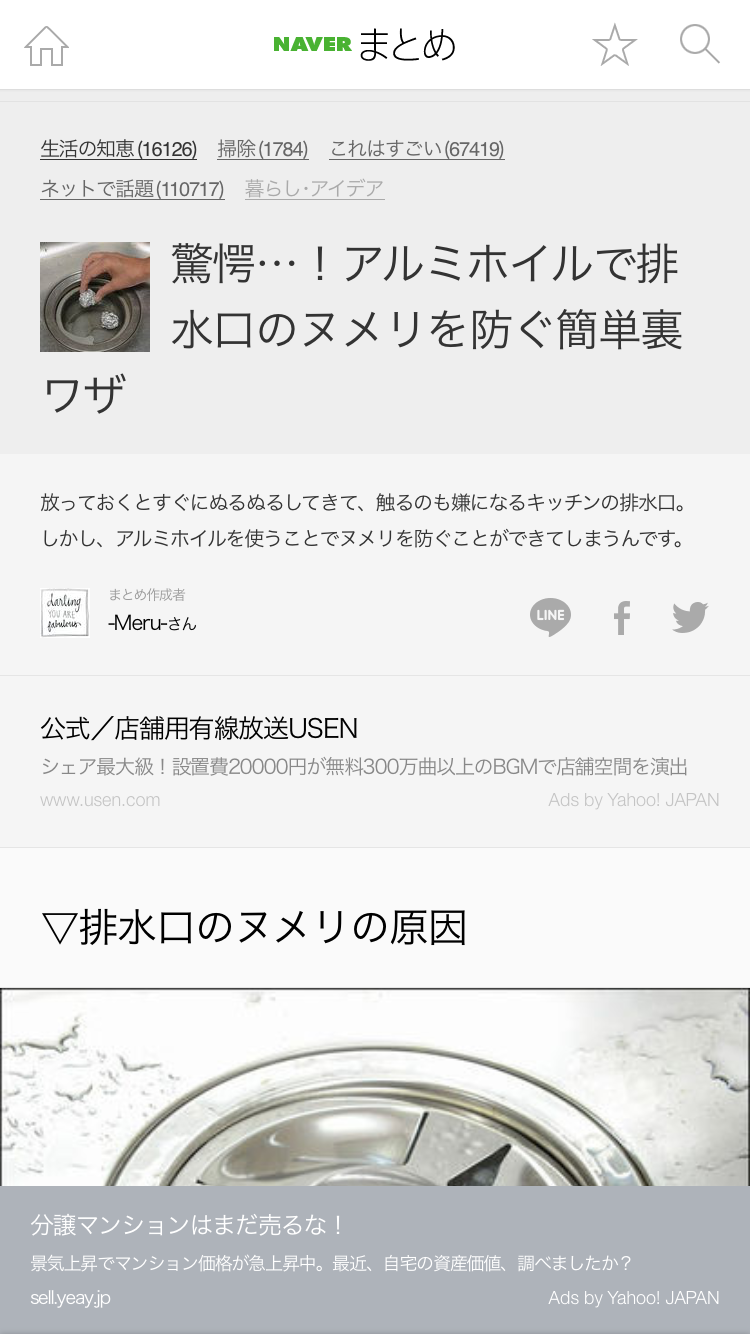Open the search magnifier

click(x=699, y=45)
